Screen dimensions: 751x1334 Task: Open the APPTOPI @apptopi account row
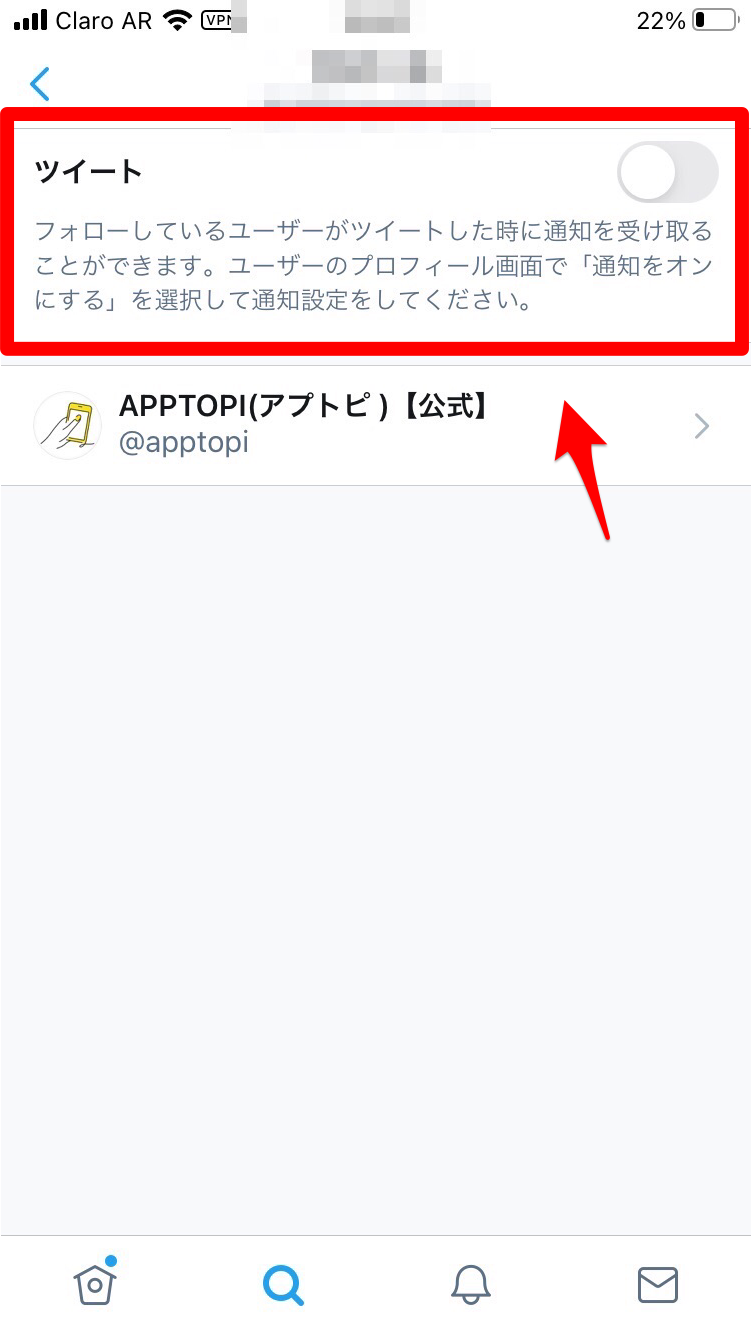click(375, 426)
